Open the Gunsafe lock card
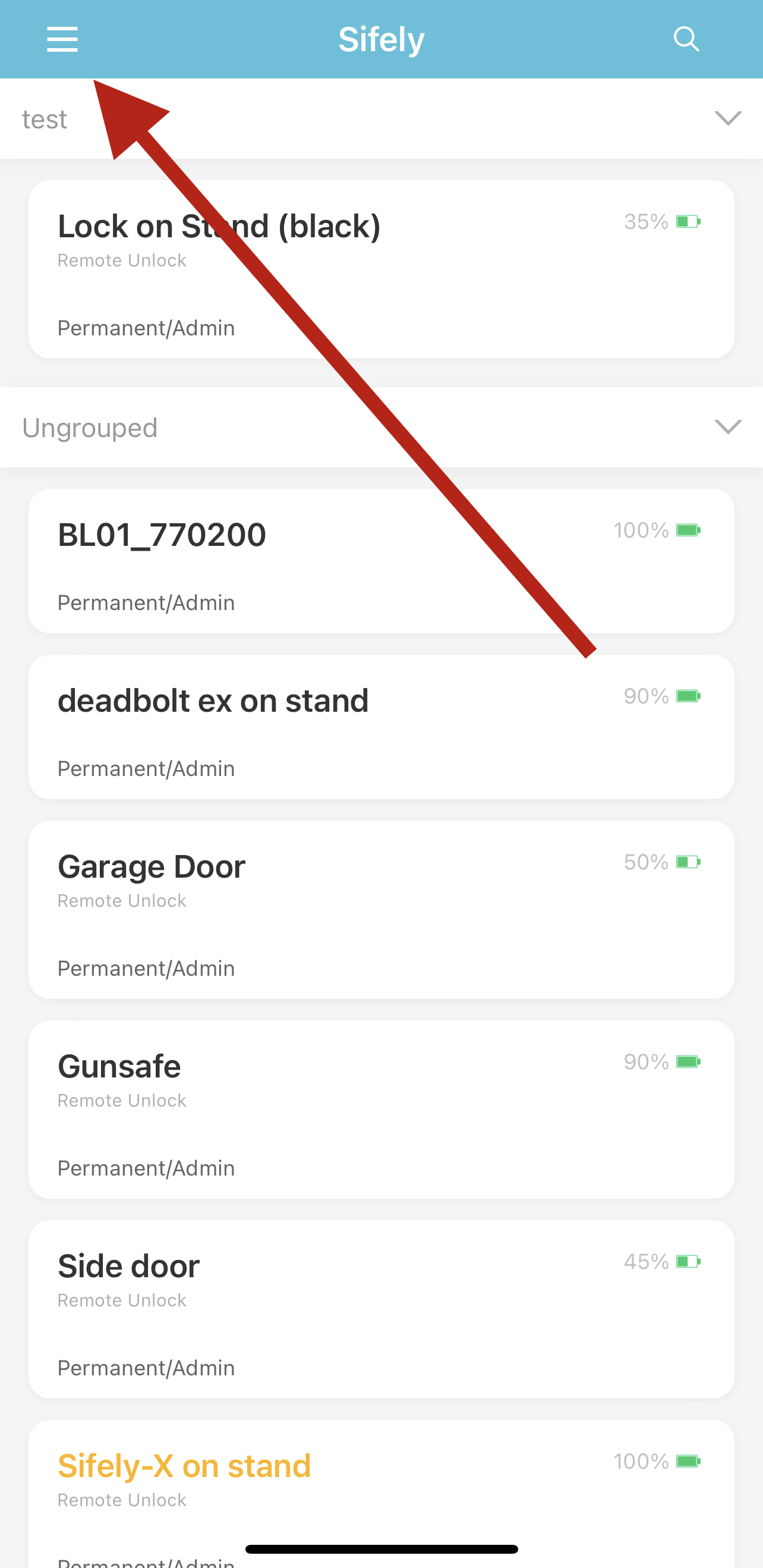 (381, 1109)
